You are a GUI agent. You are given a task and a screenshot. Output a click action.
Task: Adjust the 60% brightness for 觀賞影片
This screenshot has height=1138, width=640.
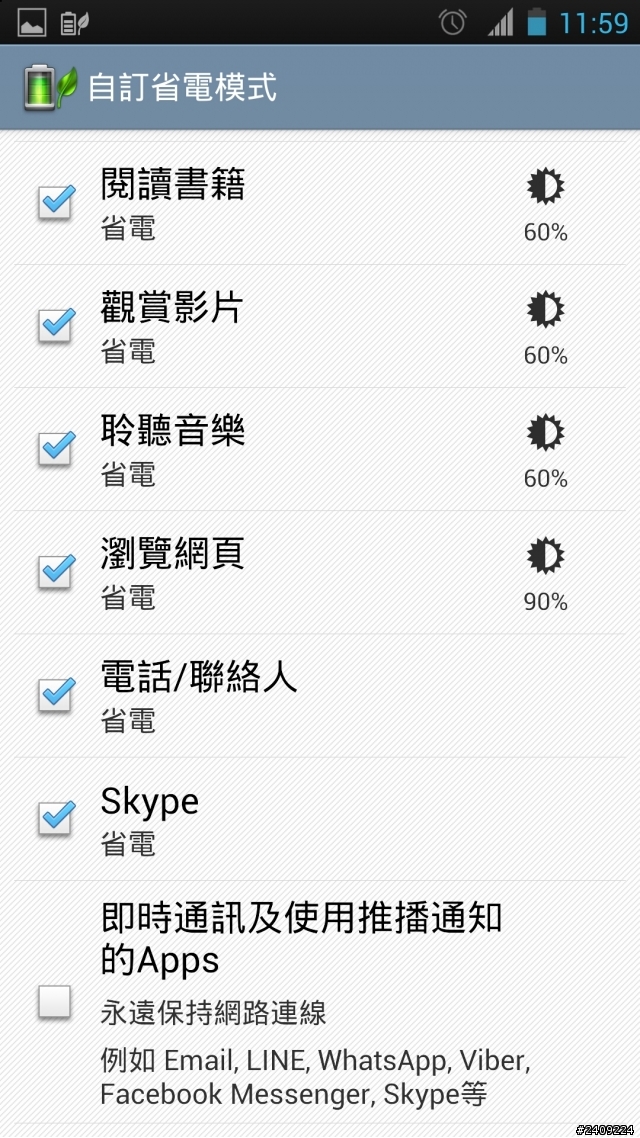click(x=545, y=328)
